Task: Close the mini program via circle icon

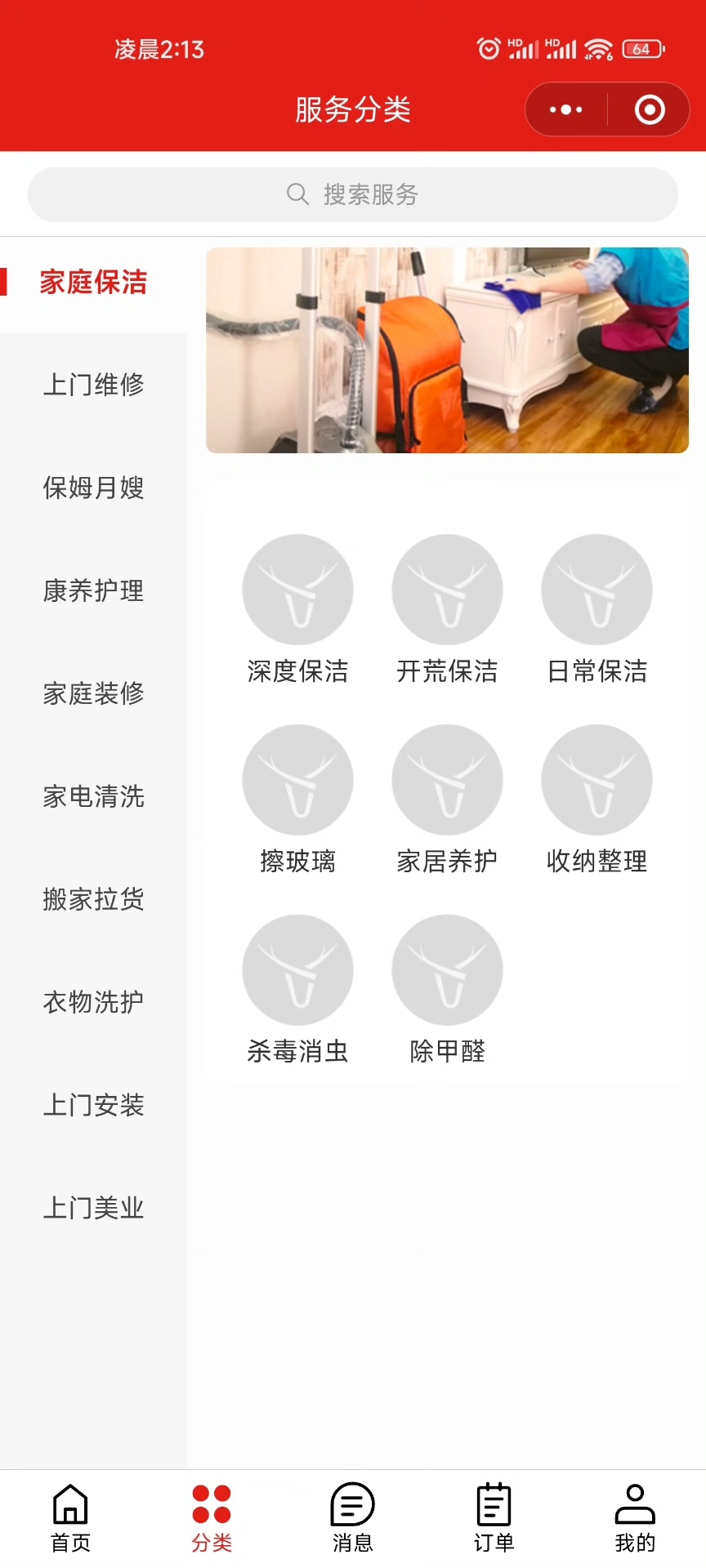Action: [650, 109]
